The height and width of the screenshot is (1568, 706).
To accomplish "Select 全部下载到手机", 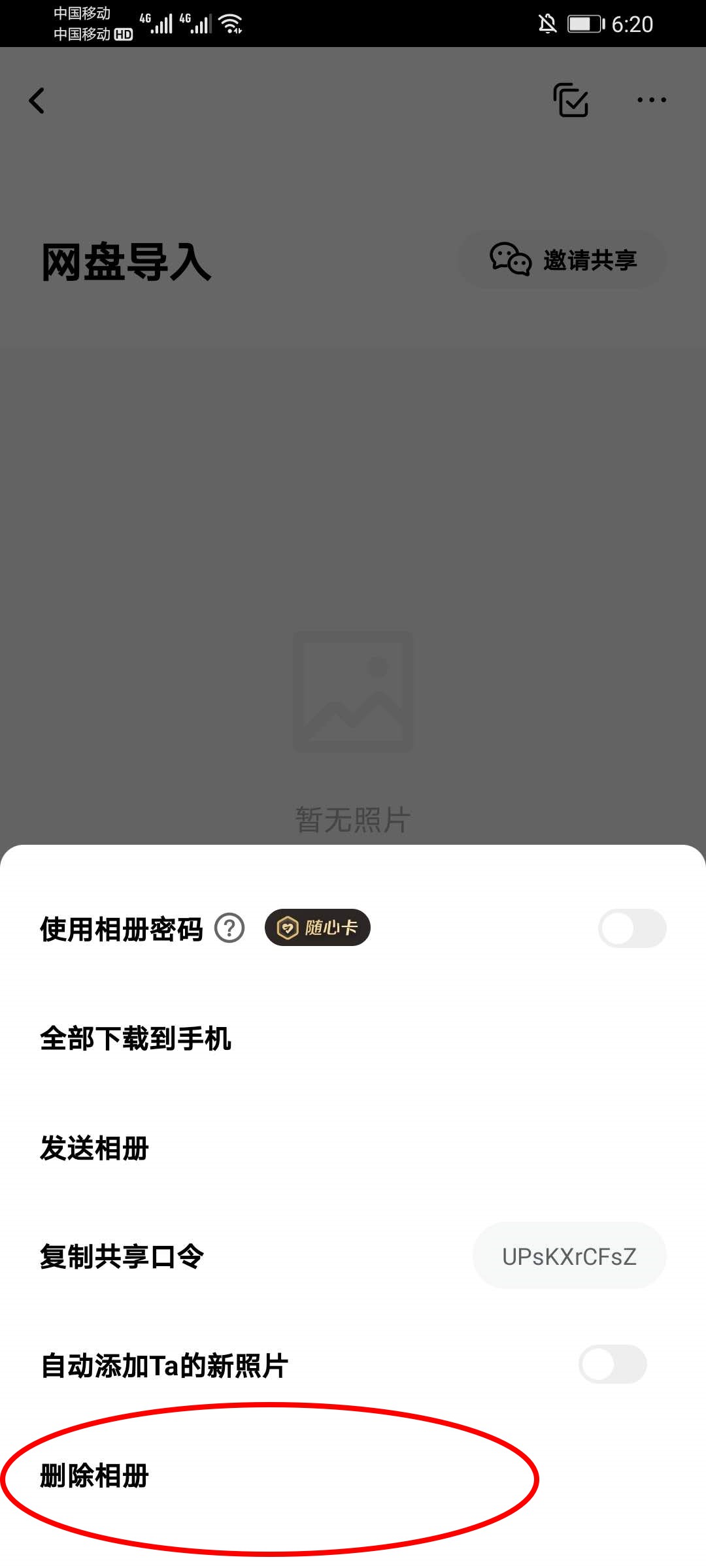I will [136, 1039].
